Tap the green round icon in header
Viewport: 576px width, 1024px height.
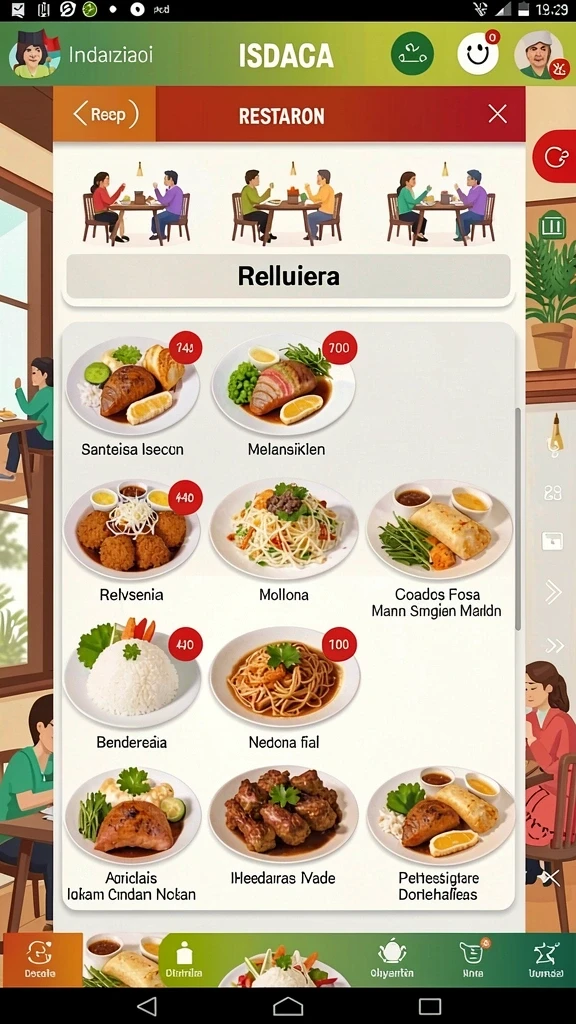pyautogui.click(x=412, y=54)
